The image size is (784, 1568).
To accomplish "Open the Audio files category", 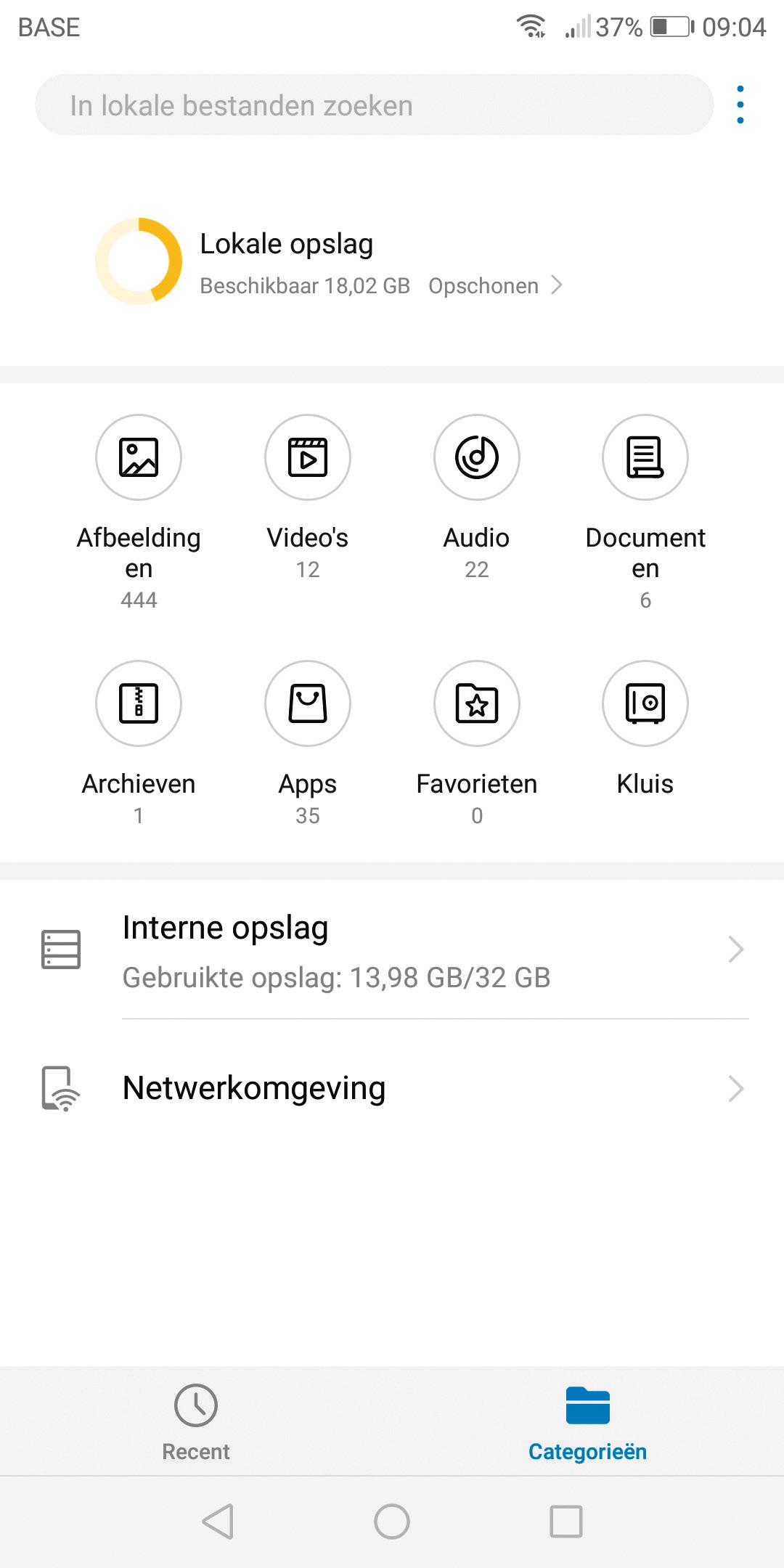I will click(477, 457).
